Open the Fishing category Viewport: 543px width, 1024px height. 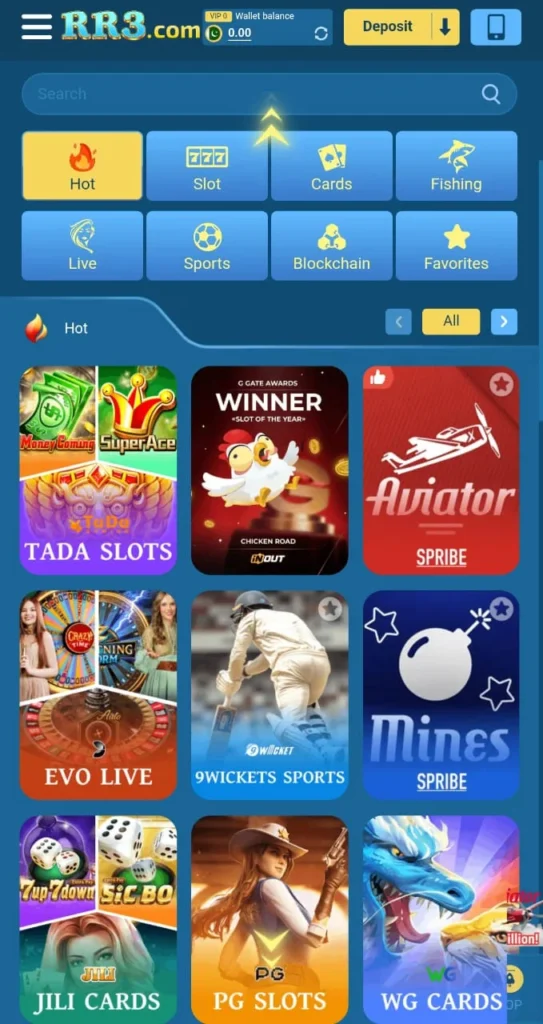(456, 166)
